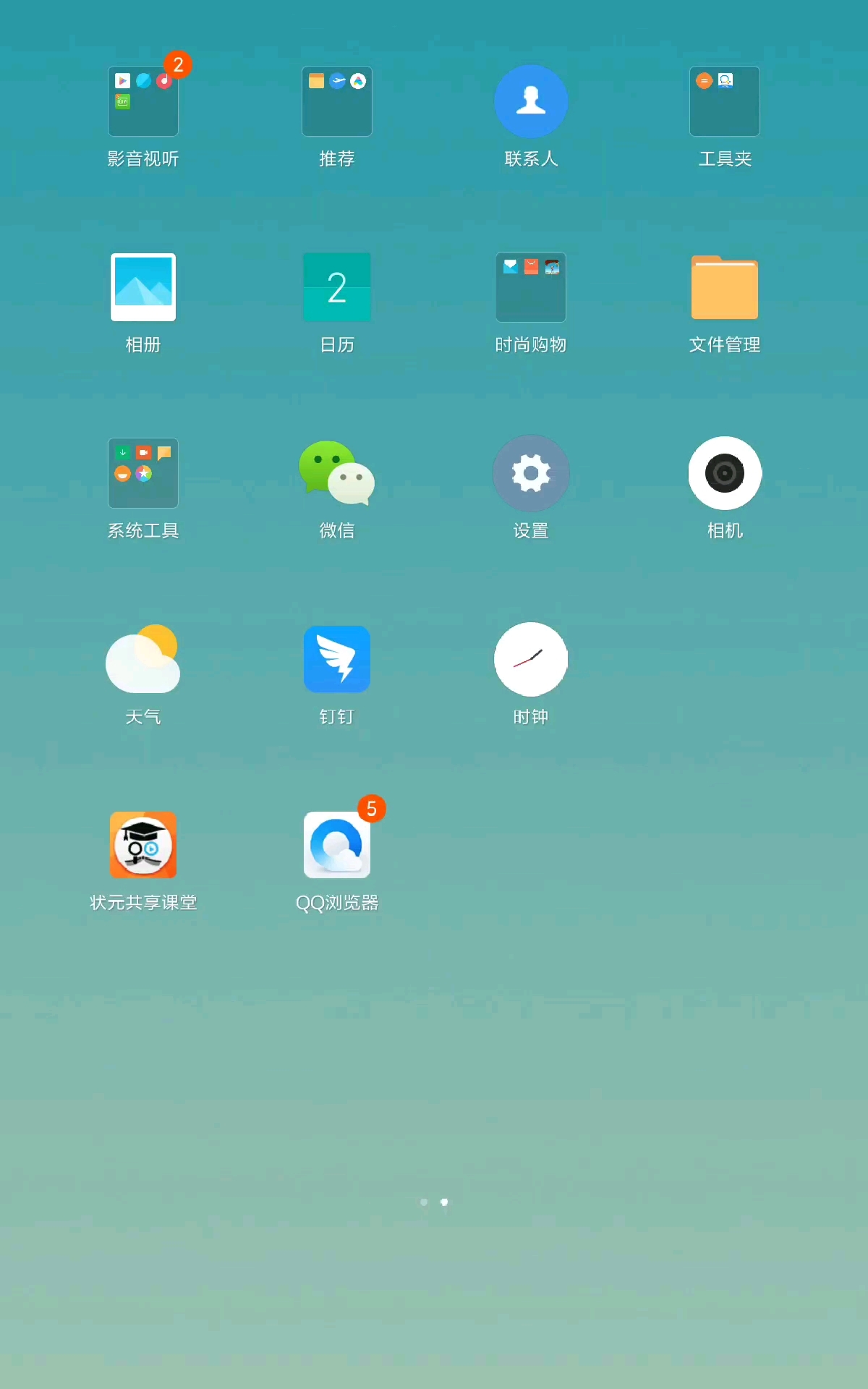The image size is (868, 1389).
Task: Tap the first home page indicator dot
Action: 424,1202
